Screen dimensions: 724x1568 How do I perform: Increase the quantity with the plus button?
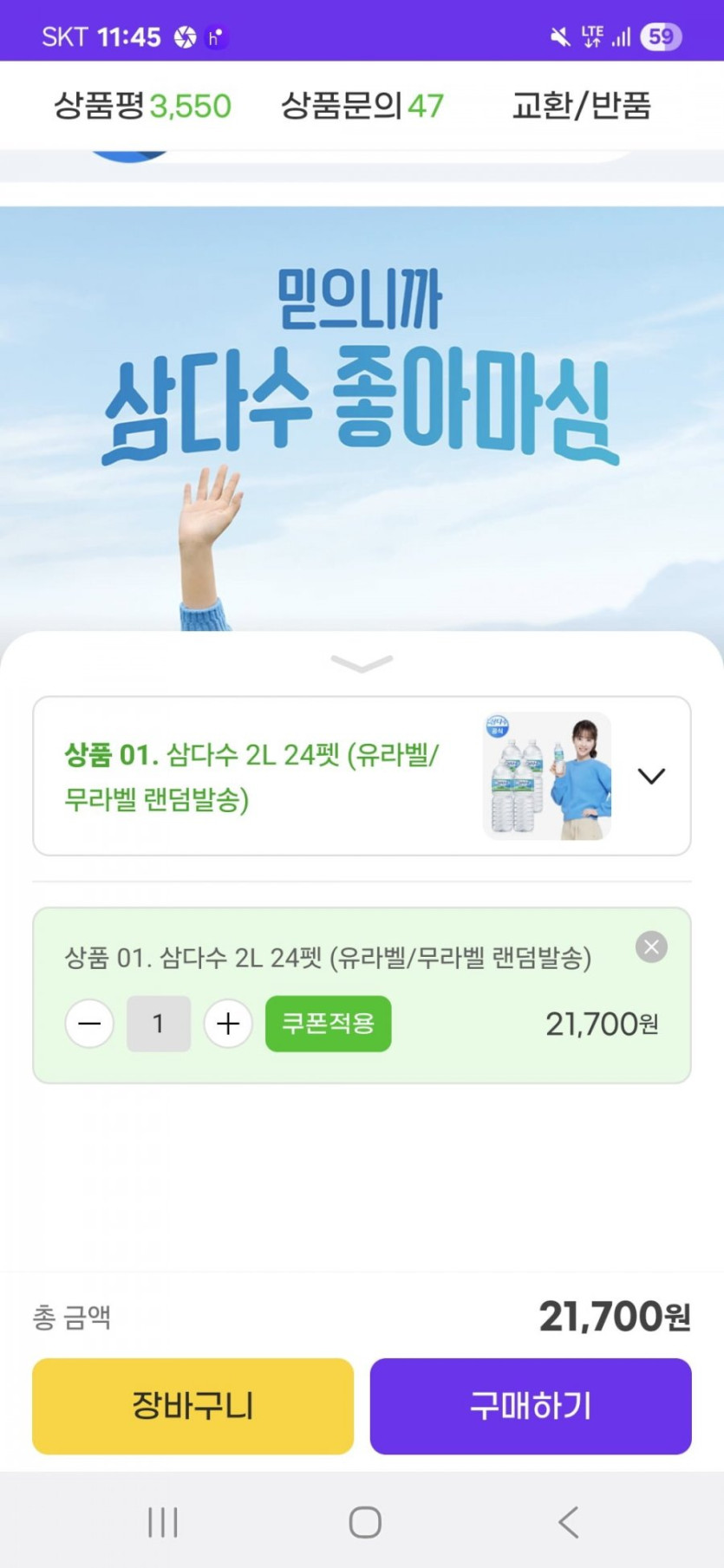click(x=228, y=1024)
